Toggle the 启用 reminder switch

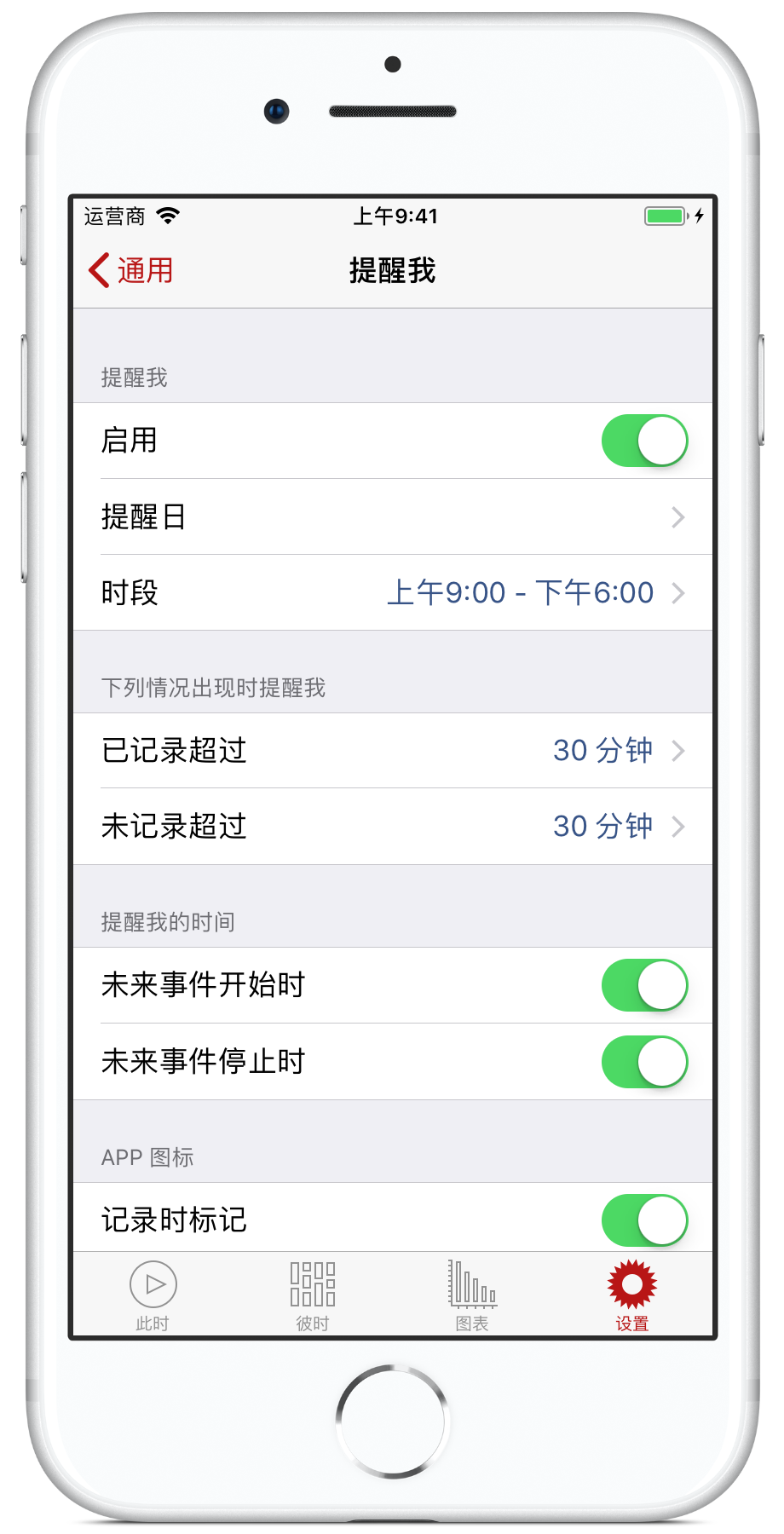(x=644, y=441)
